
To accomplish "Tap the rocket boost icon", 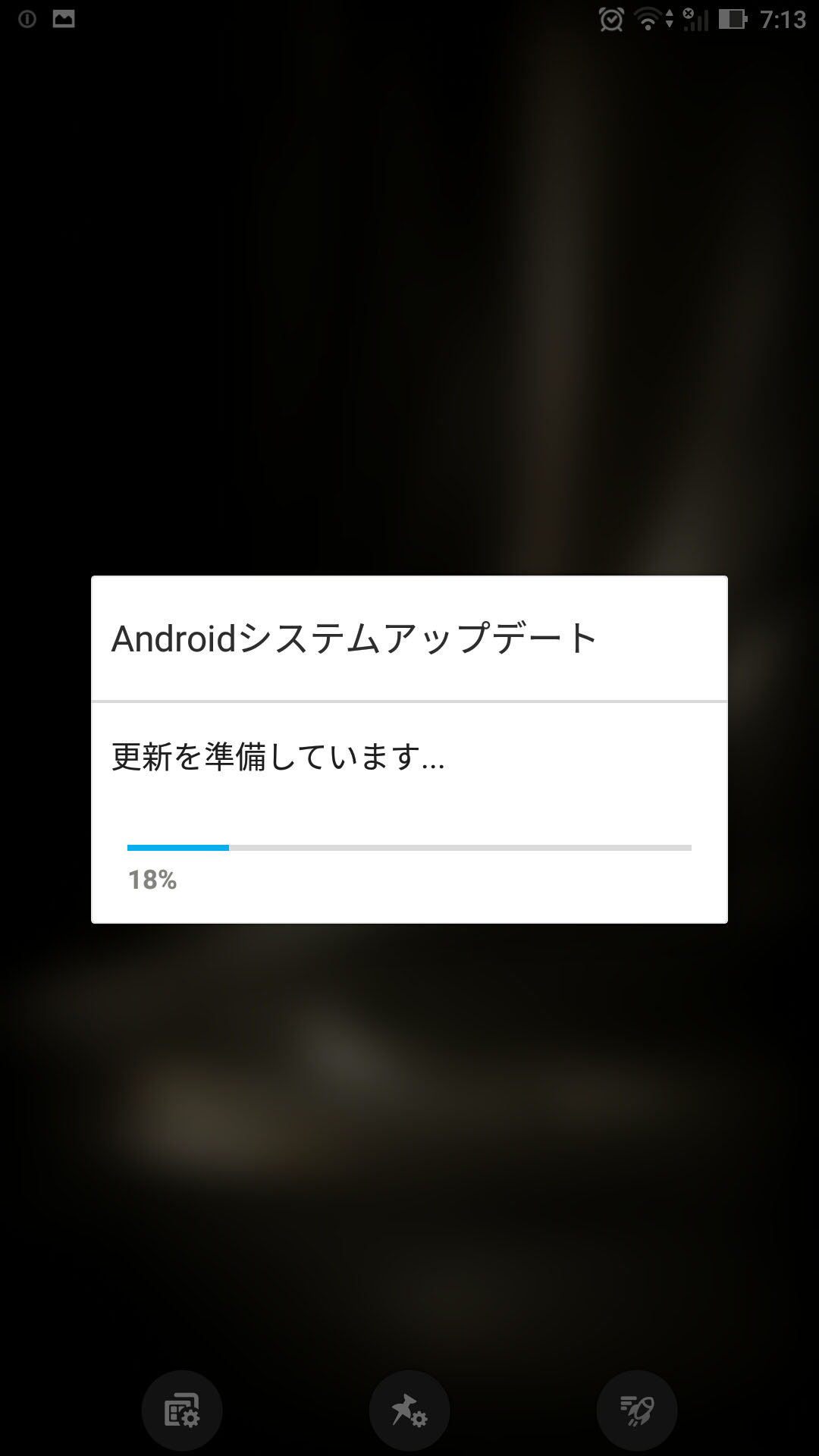I will [637, 1411].
